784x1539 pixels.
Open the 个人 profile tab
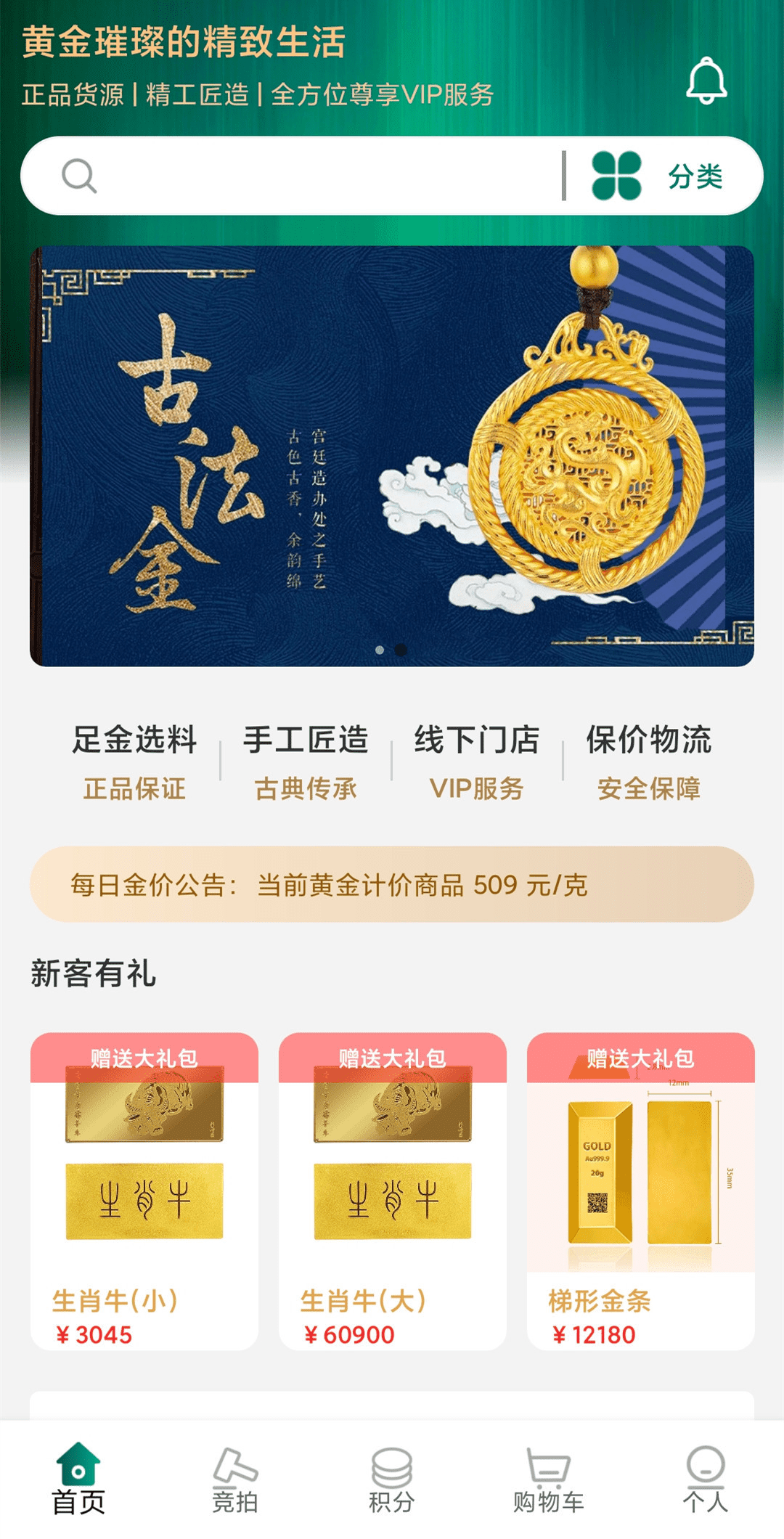click(x=706, y=1479)
